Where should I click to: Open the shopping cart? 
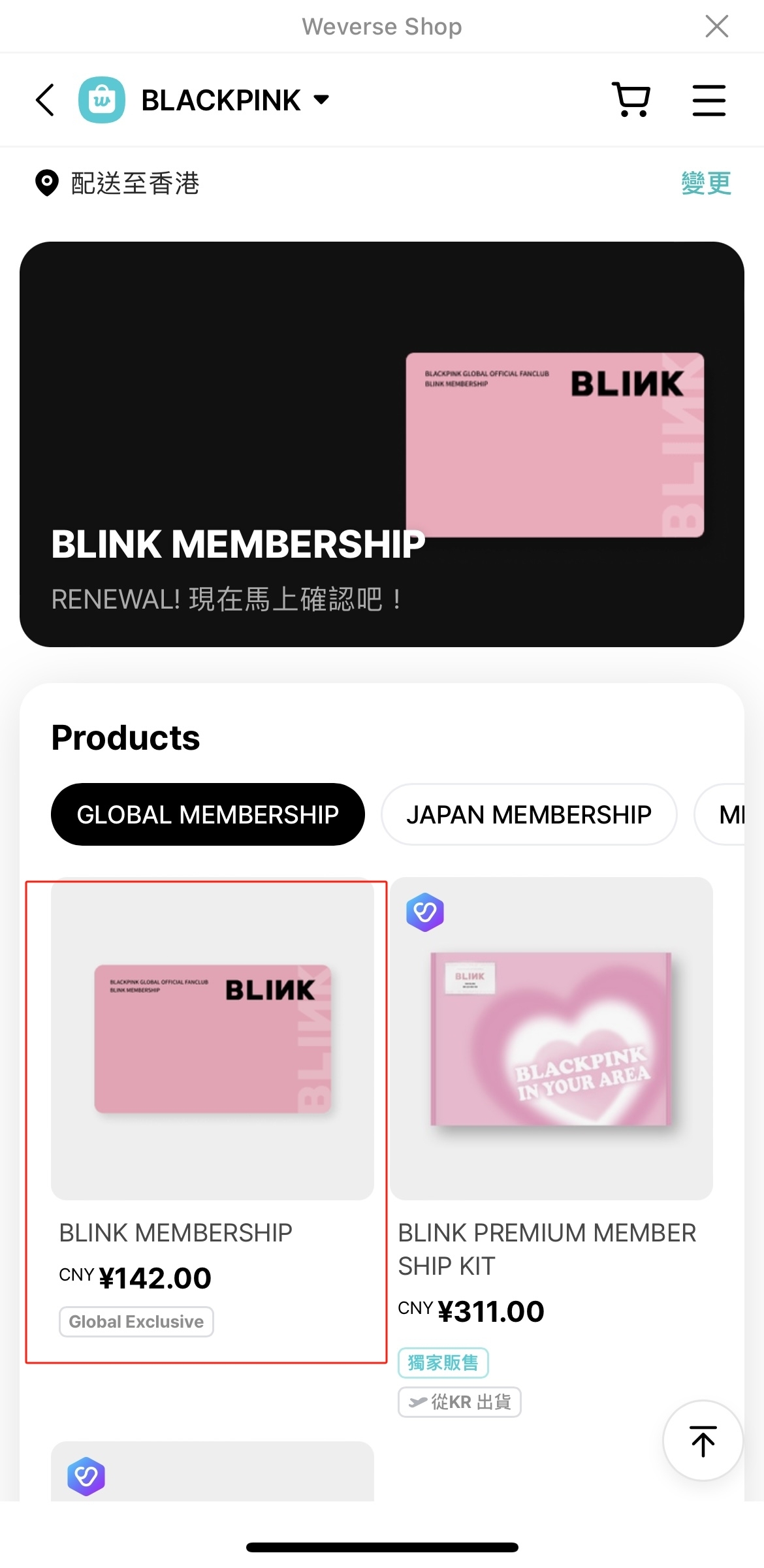click(x=631, y=100)
